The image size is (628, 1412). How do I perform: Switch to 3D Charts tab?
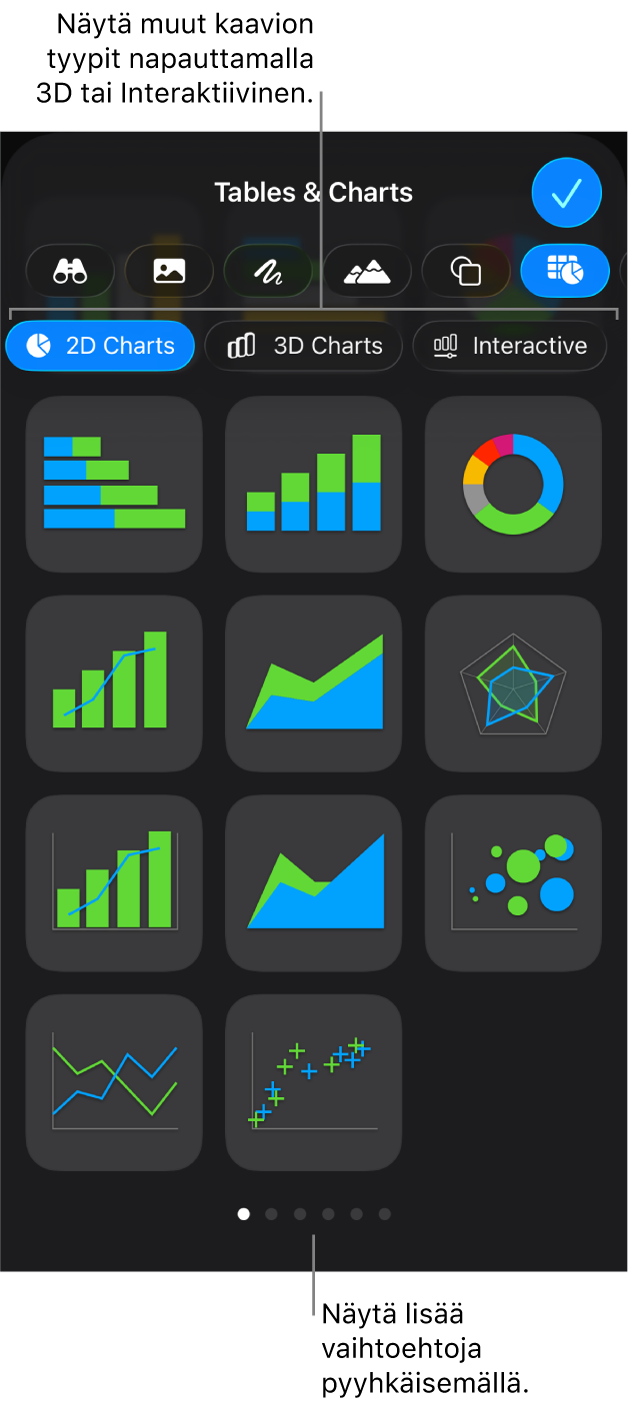(304, 346)
